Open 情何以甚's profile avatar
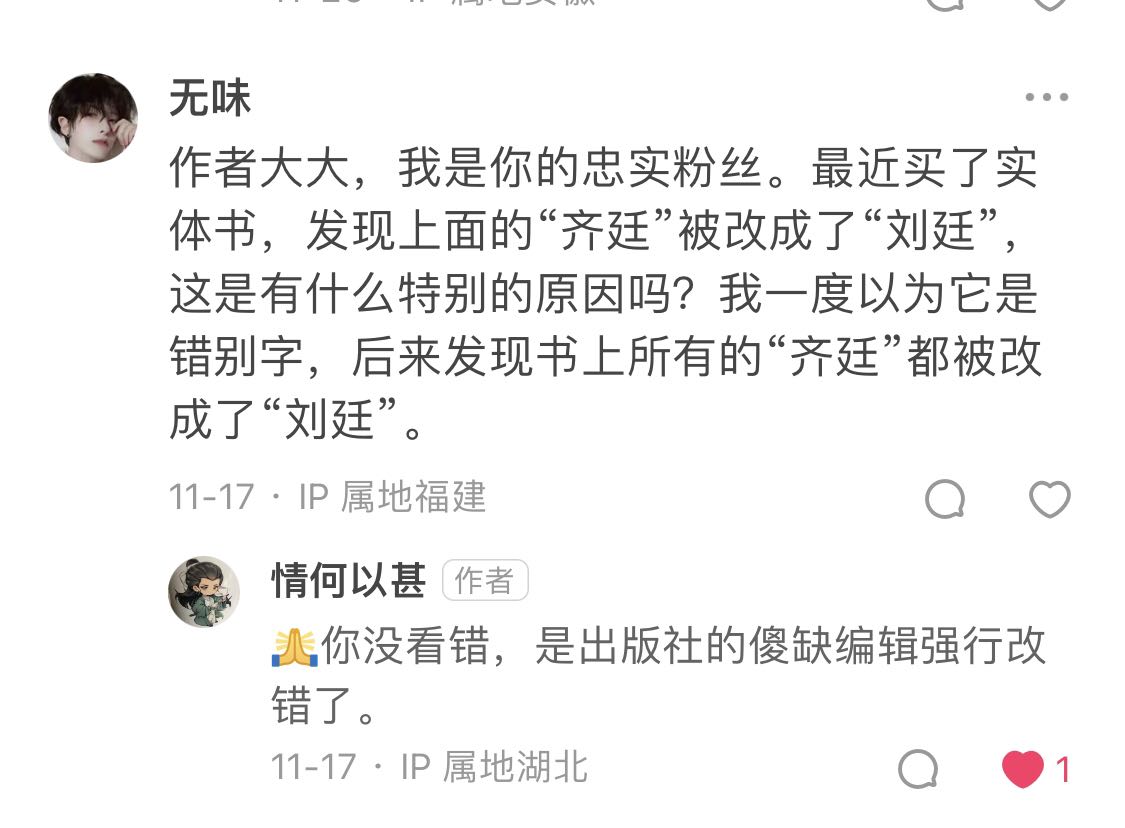 click(204, 592)
